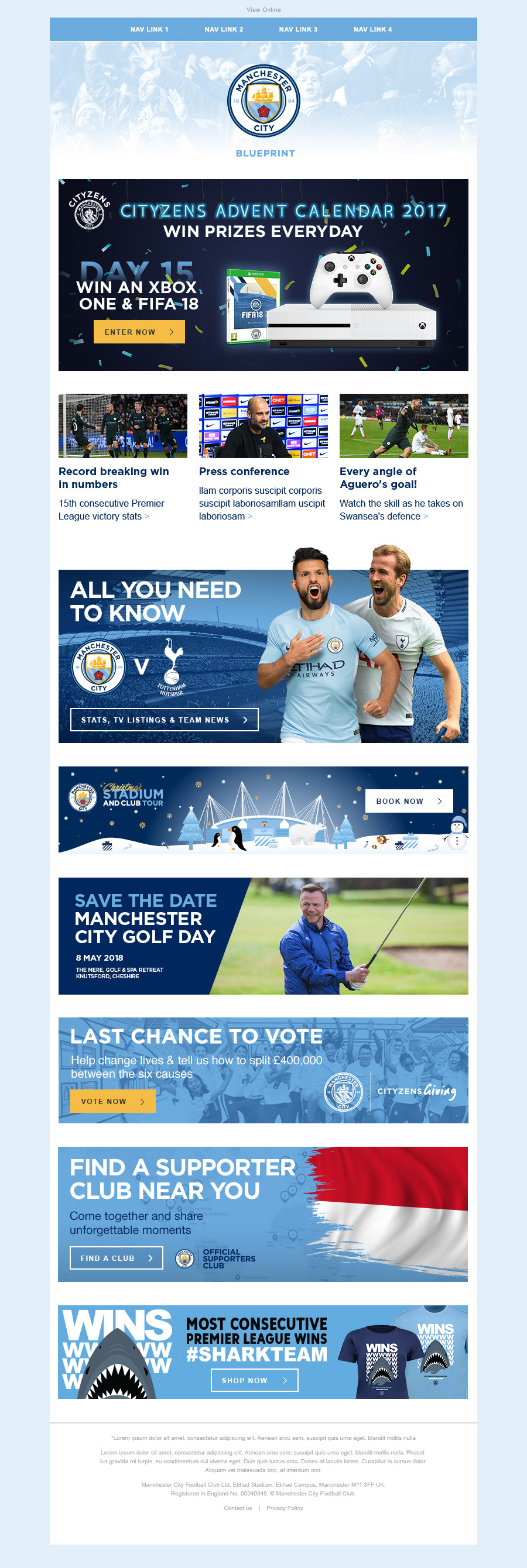Viewport: 527px width, 1568px height.
Task: Go to Nav Link 4
Action: click(372, 29)
